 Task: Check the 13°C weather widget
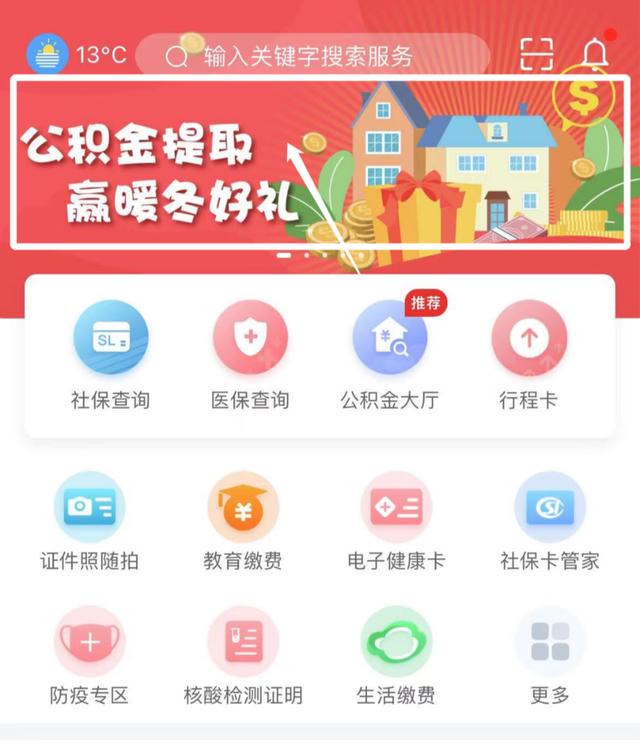pos(77,55)
